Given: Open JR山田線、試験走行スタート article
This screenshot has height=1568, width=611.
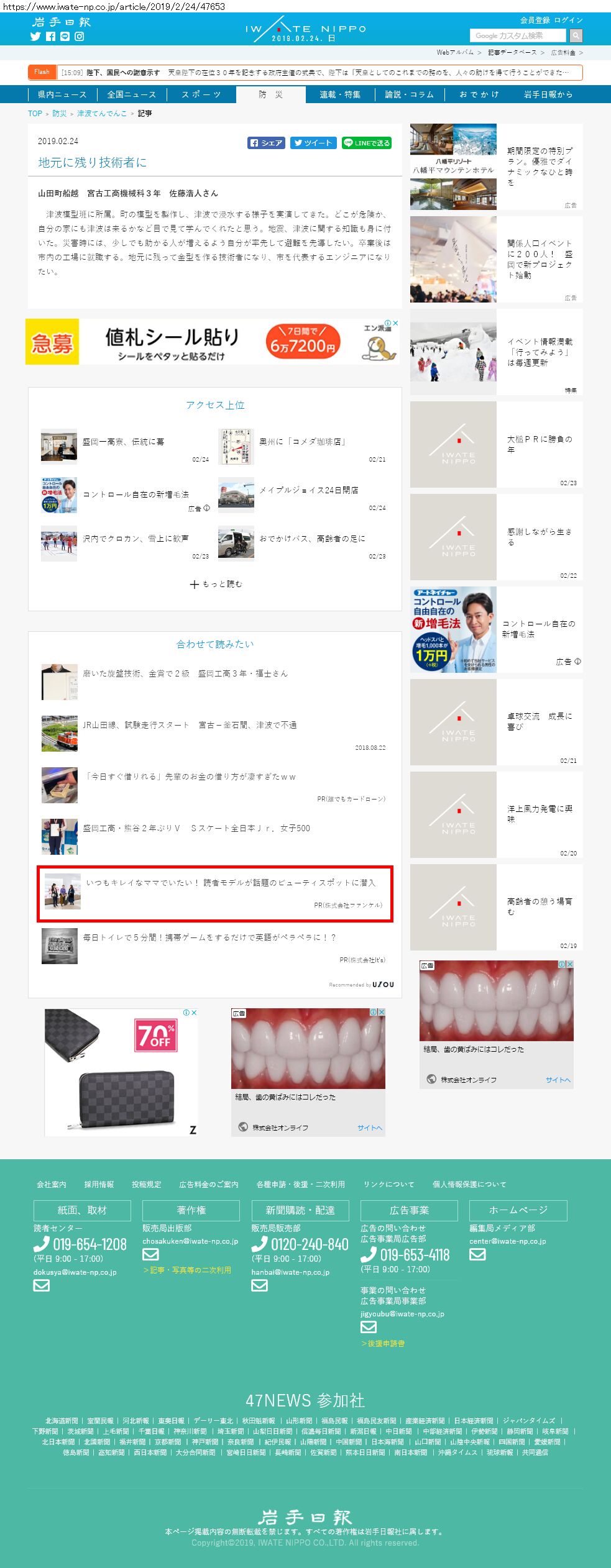Looking at the screenshot, I should pos(190,725).
